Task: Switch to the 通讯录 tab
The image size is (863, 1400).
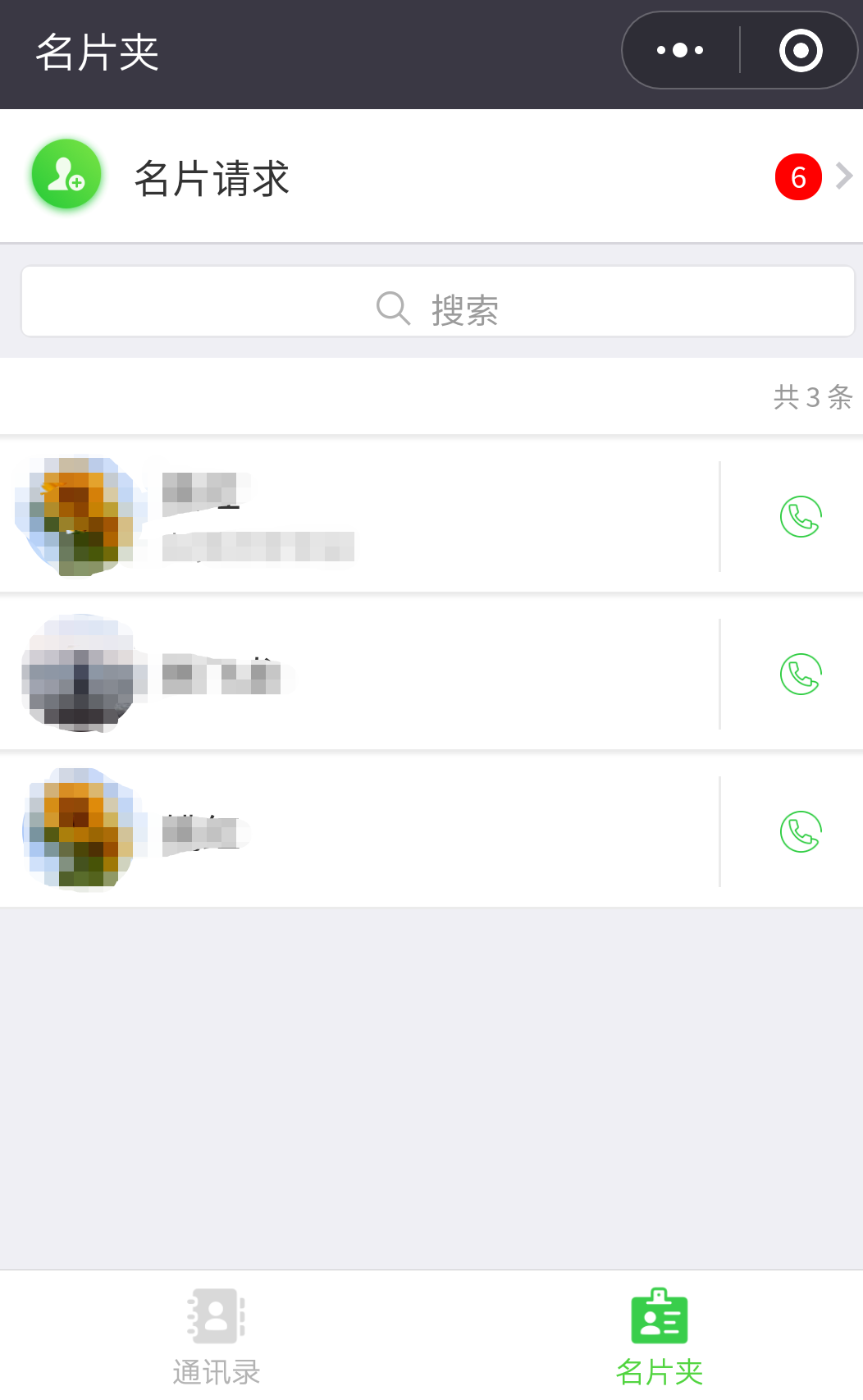Action: (216, 1334)
